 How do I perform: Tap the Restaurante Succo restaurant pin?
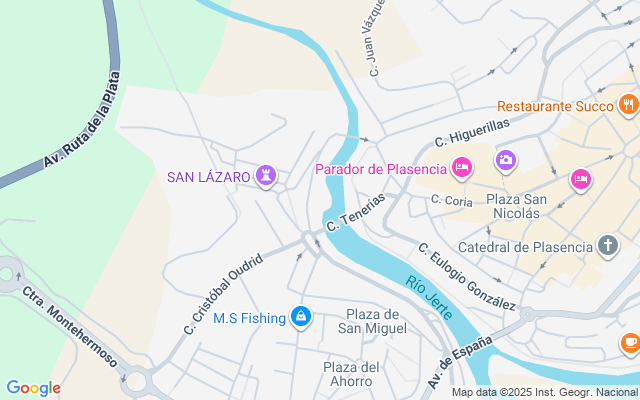629,104
